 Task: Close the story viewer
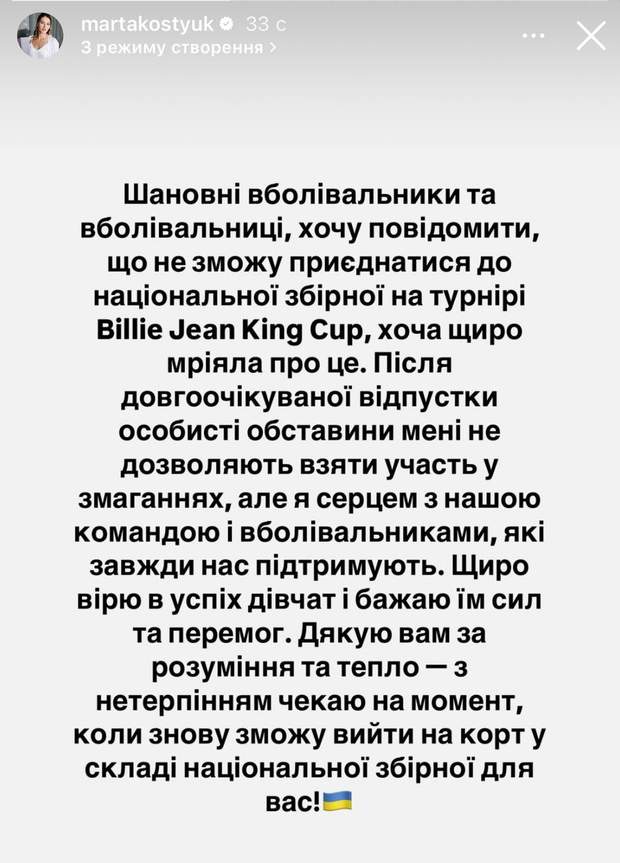[591, 37]
